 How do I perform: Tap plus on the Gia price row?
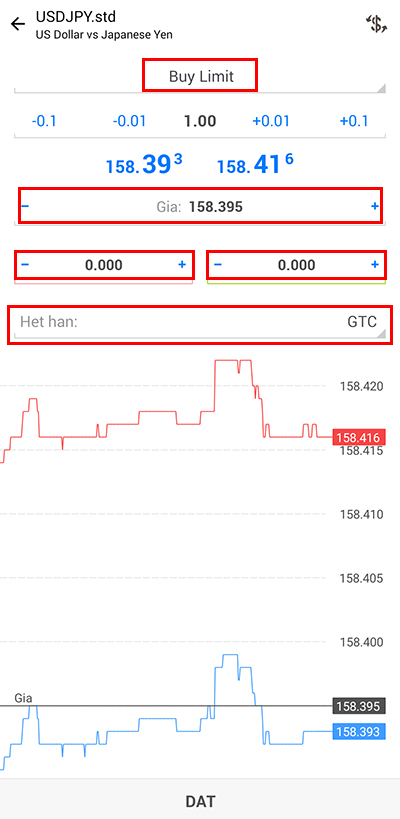[374, 206]
